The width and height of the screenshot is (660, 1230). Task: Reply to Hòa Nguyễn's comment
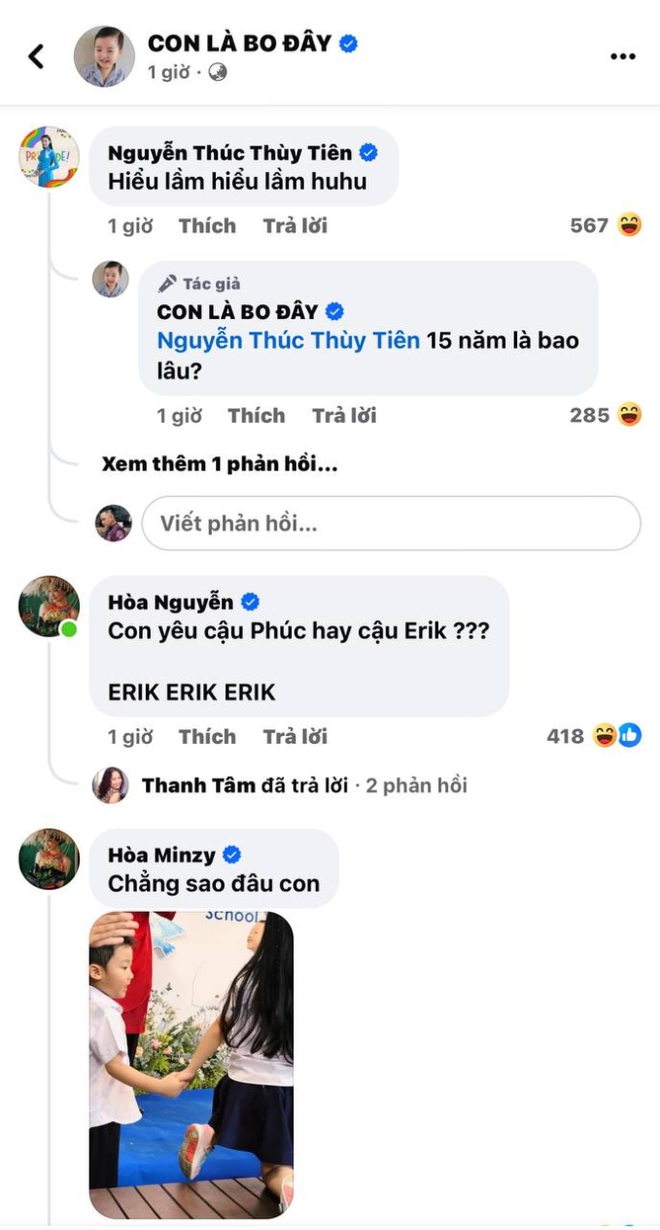[295, 737]
